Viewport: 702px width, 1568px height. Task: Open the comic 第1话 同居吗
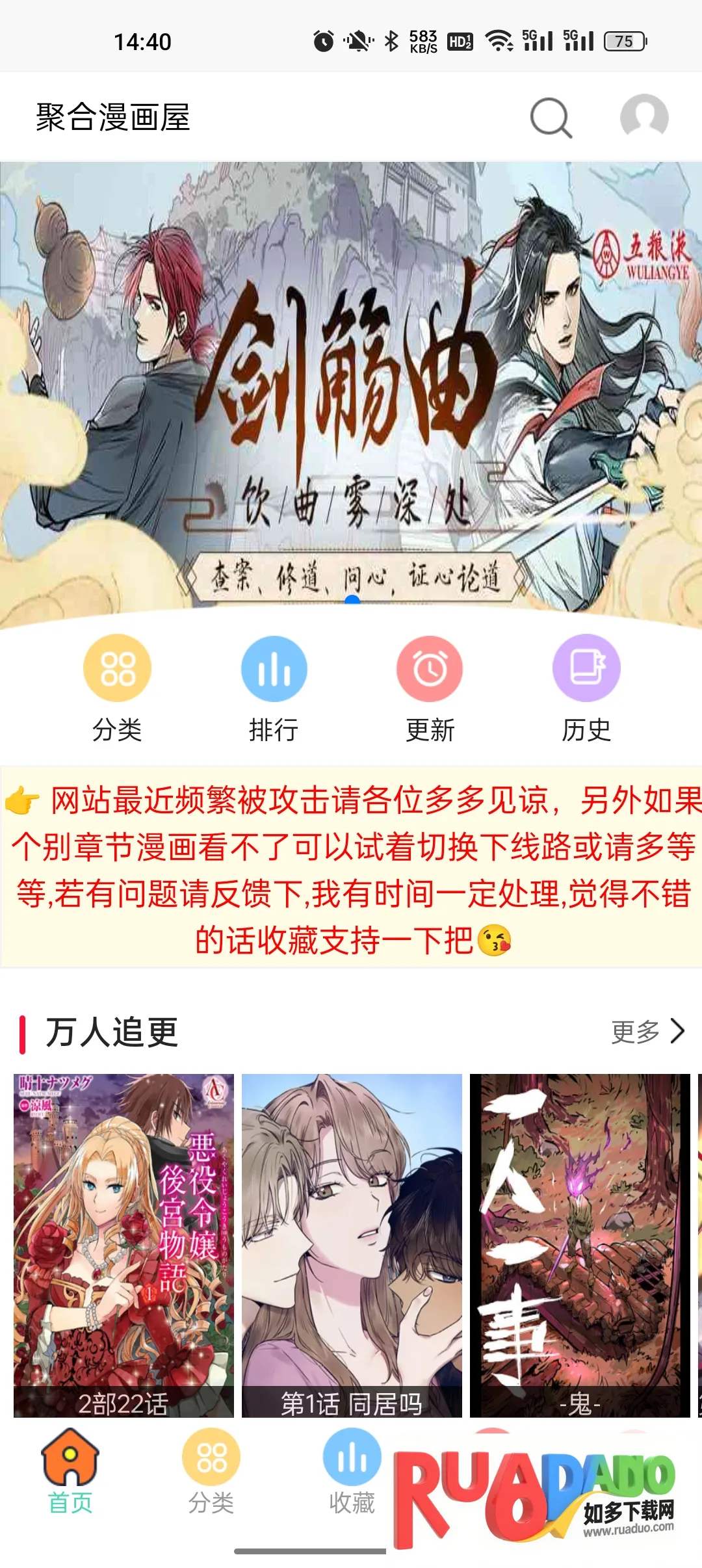click(352, 1245)
